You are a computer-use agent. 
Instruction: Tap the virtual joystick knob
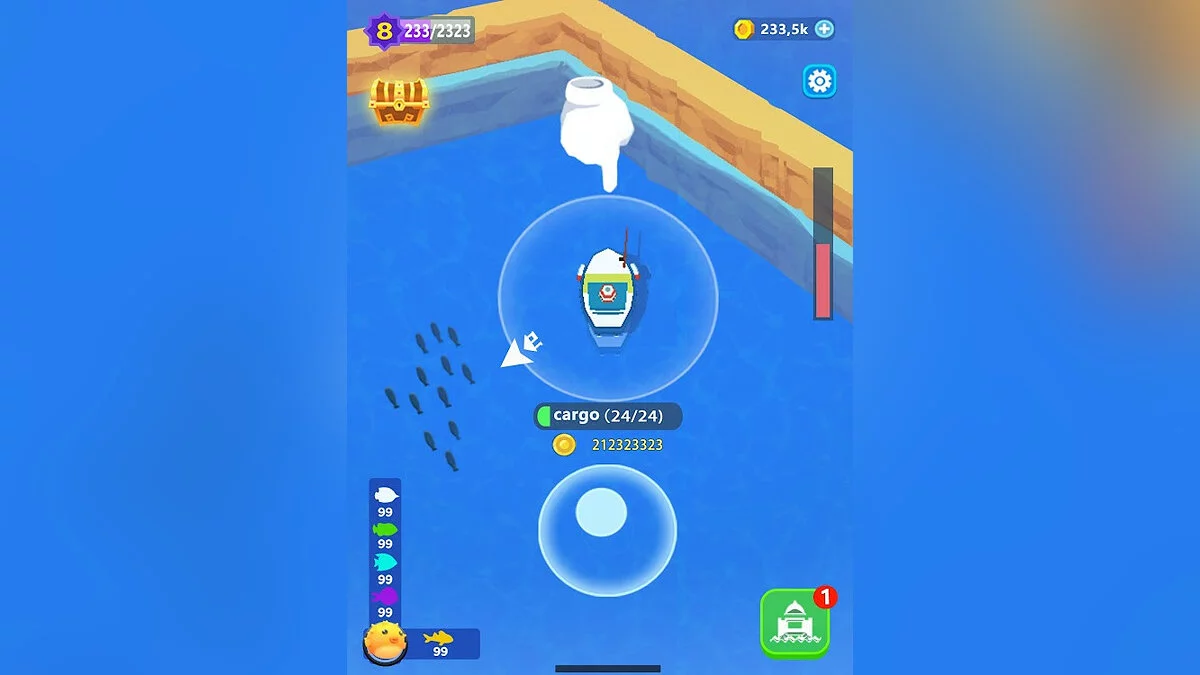pos(601,512)
